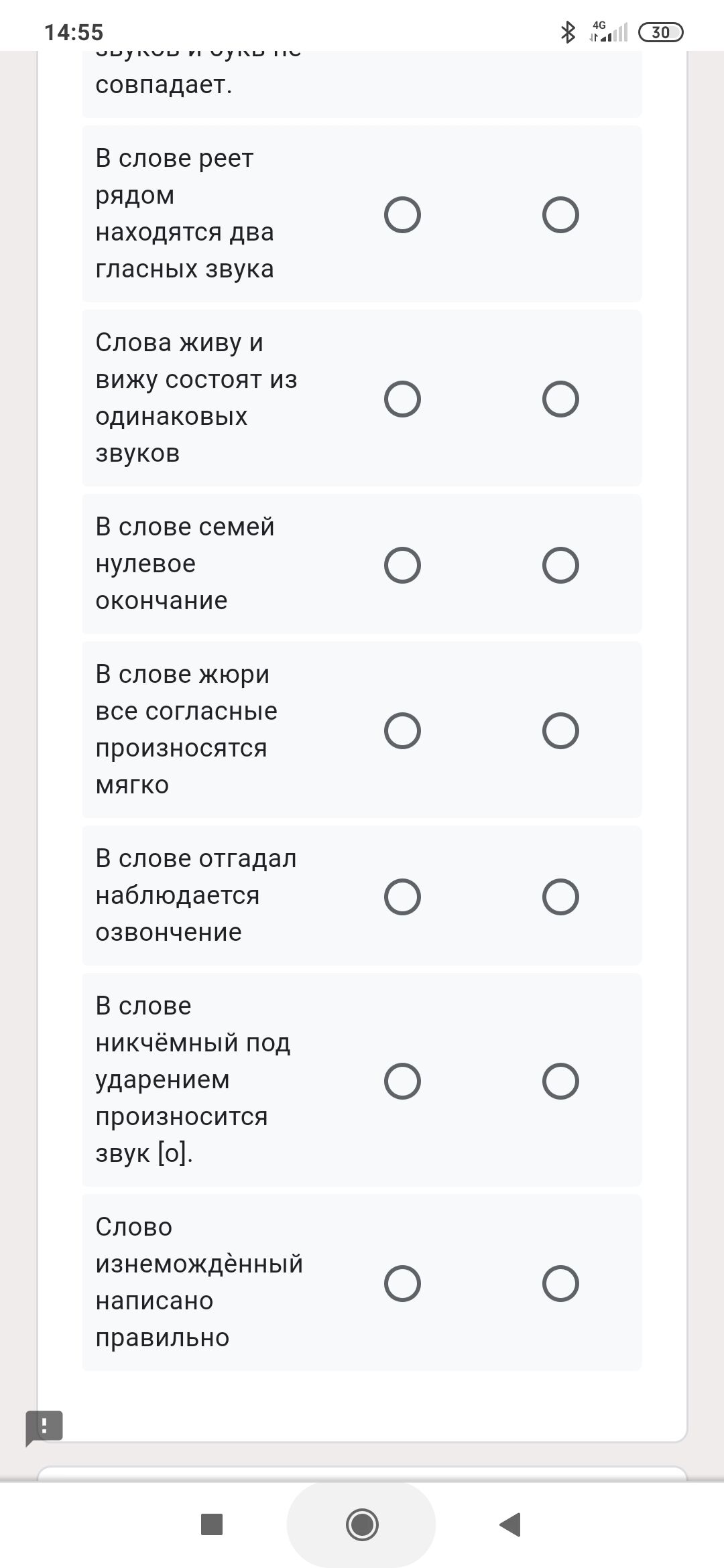The image size is (724, 1568).
Task: Mark first option for "семей нулевое окончание"
Action: (402, 565)
